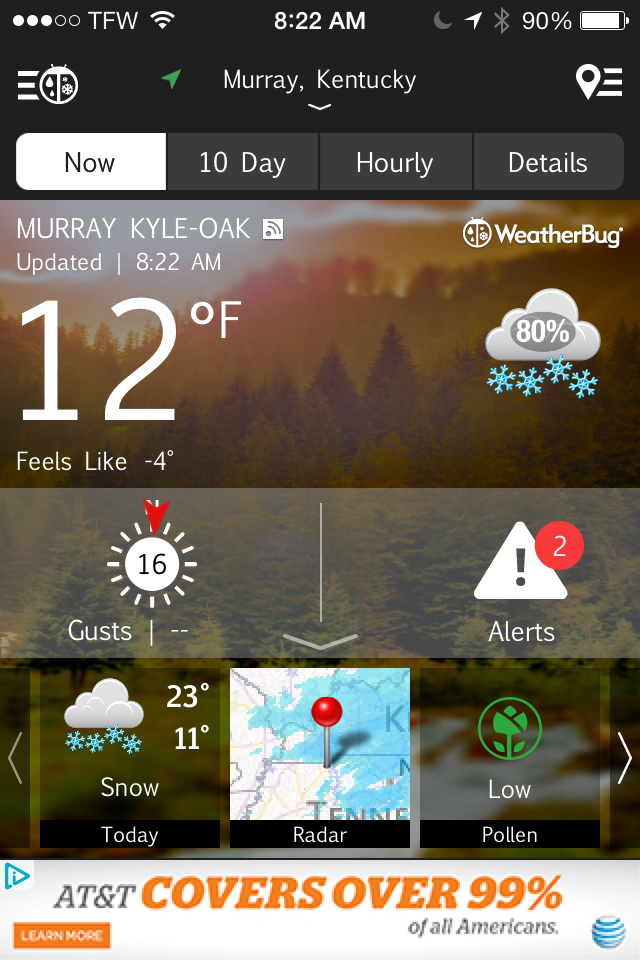The height and width of the screenshot is (960, 640).
Task: Open the wind gusts compass
Action: click(x=151, y=567)
